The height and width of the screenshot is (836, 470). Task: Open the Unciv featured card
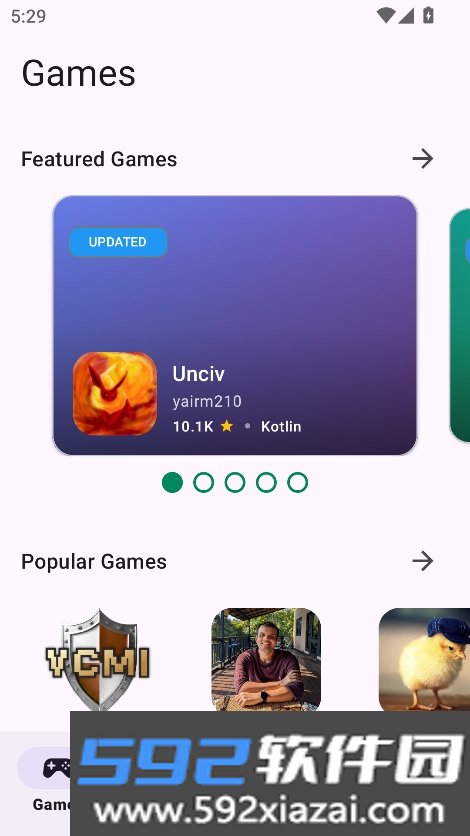tap(234, 325)
